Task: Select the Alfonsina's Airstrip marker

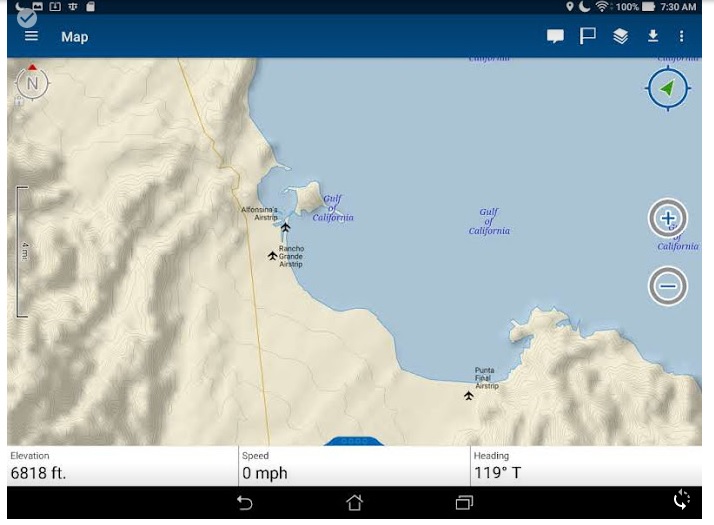Action: pos(285,227)
